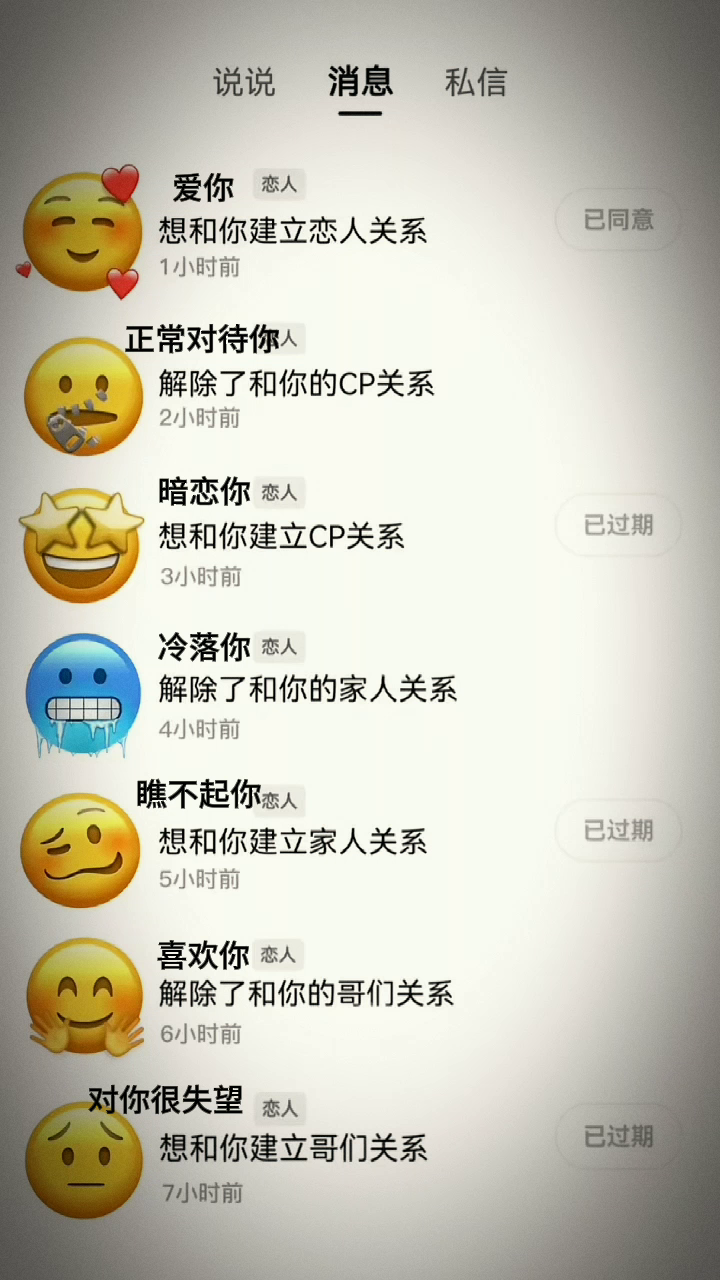Open 暗恋你's CP relationship request
720x1280 pixels.
point(282,537)
